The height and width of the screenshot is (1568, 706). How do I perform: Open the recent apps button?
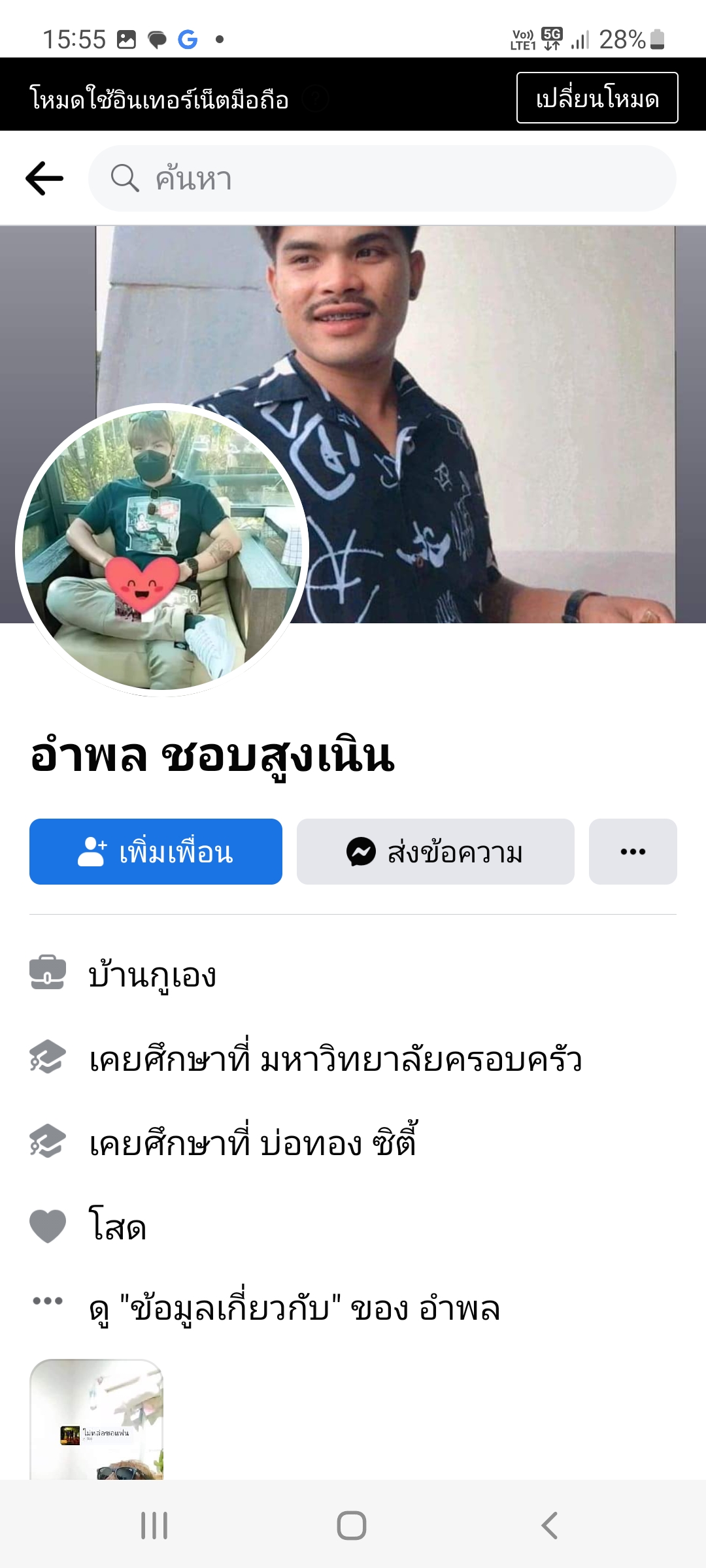pyautogui.click(x=154, y=1526)
